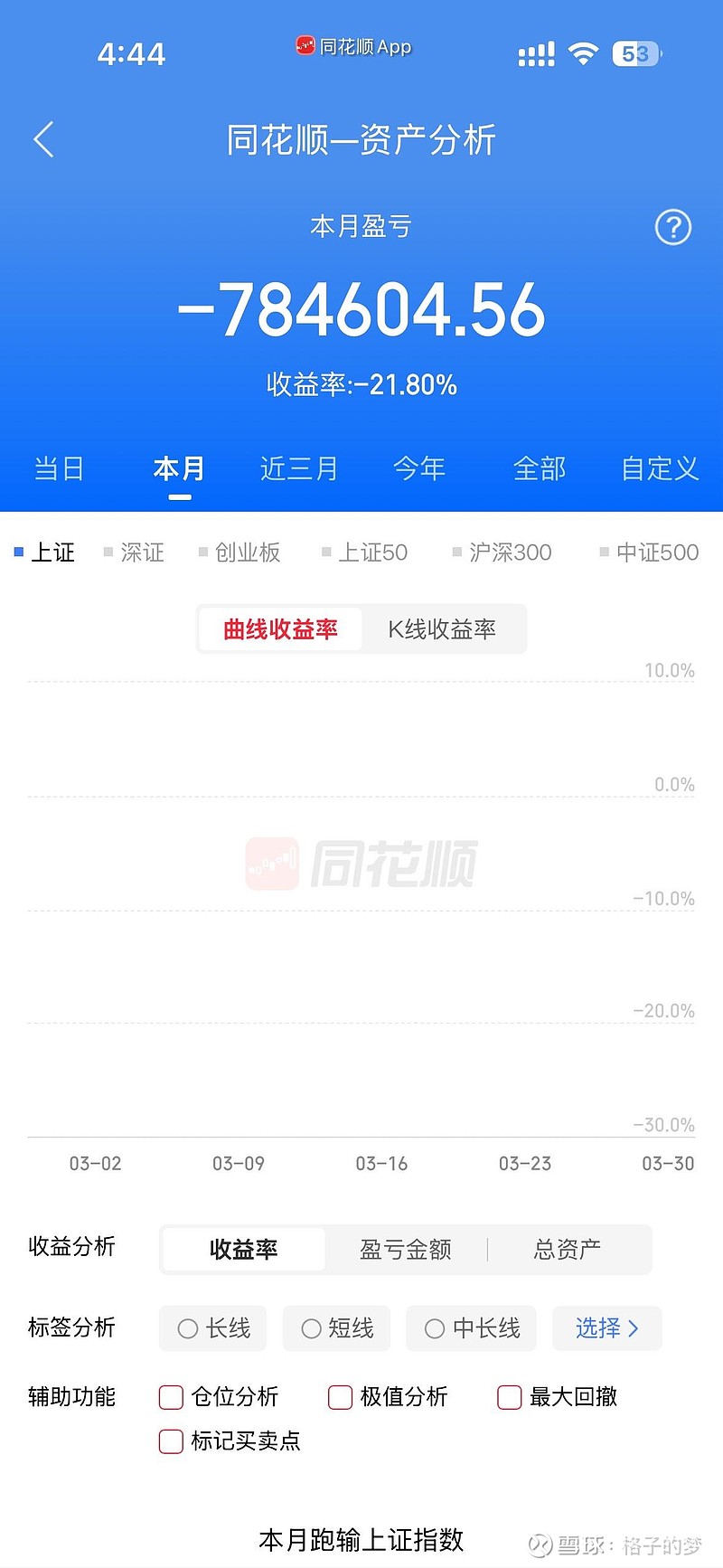
Task: Tap the Wi-Fi status icon
Action: pos(584,52)
